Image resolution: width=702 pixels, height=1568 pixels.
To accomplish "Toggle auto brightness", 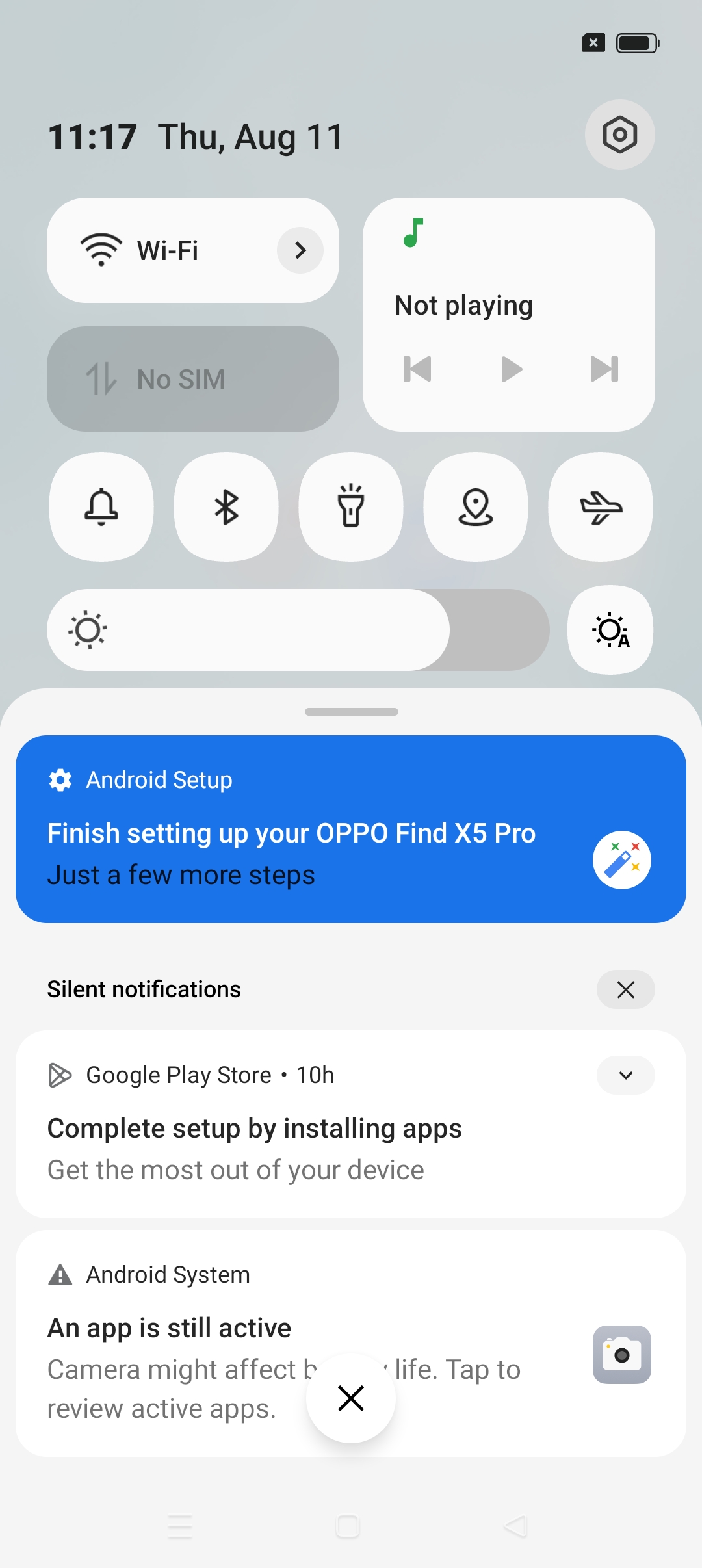I will (x=610, y=630).
